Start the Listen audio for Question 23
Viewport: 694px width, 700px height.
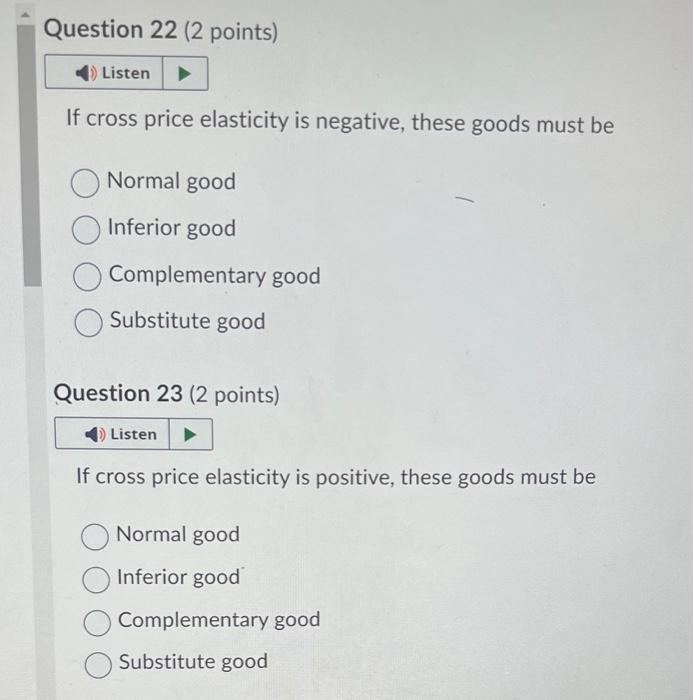pos(112,434)
